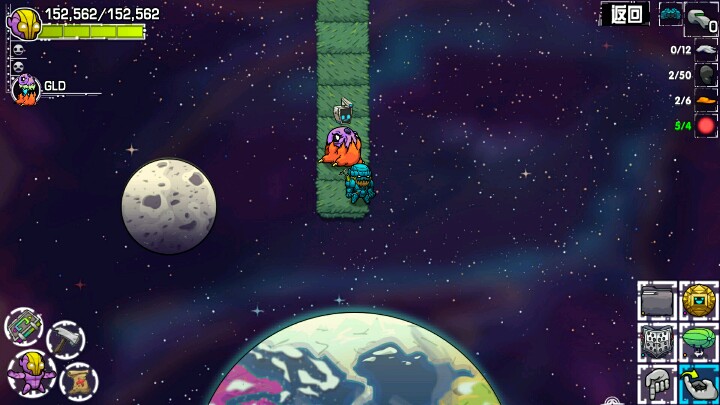Screen dimensions: 720x405
Task: Tap the GLD pet portrait
Action: 26,89
